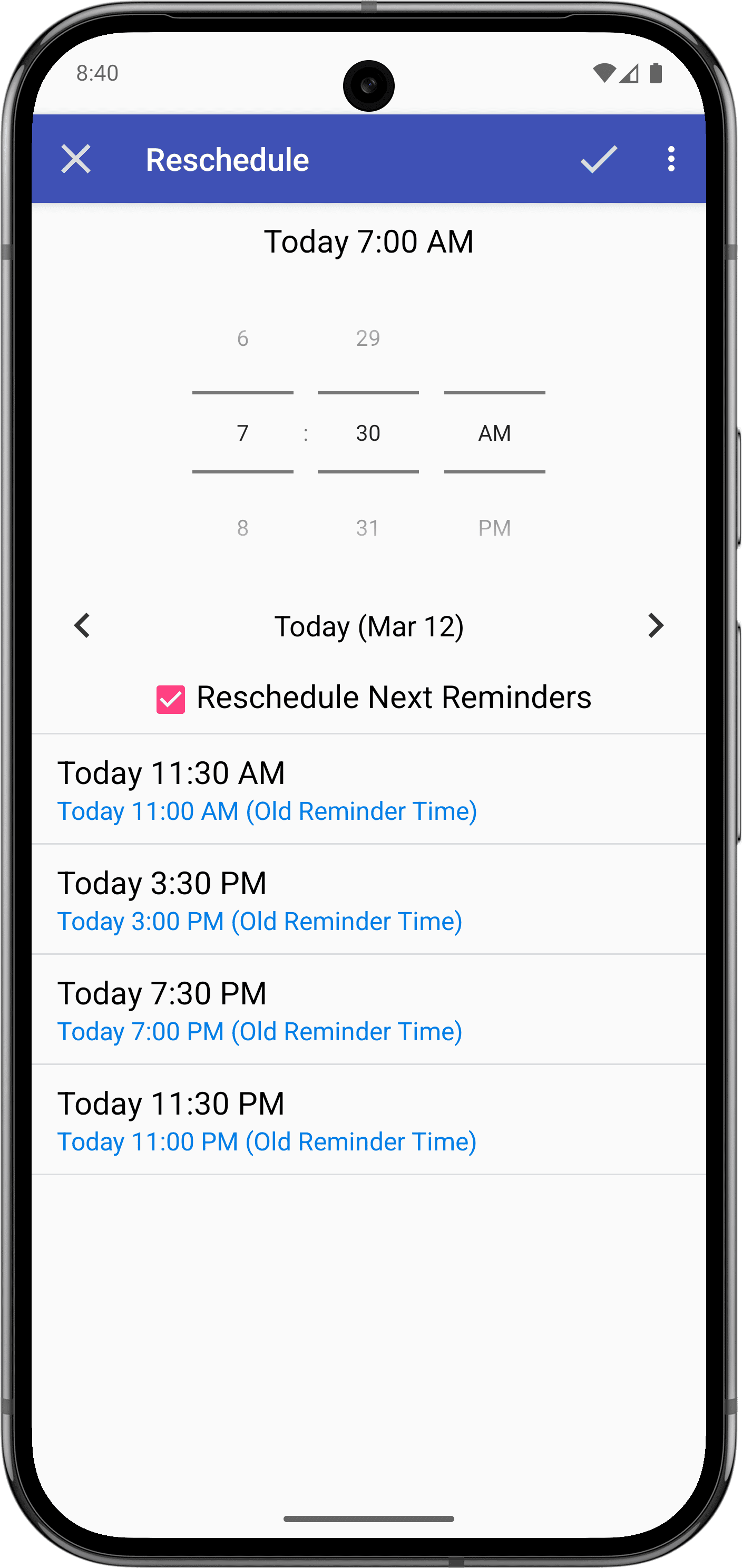This screenshot has height=1568, width=742.
Task: Tap the selected hour 7 field
Action: [242, 433]
